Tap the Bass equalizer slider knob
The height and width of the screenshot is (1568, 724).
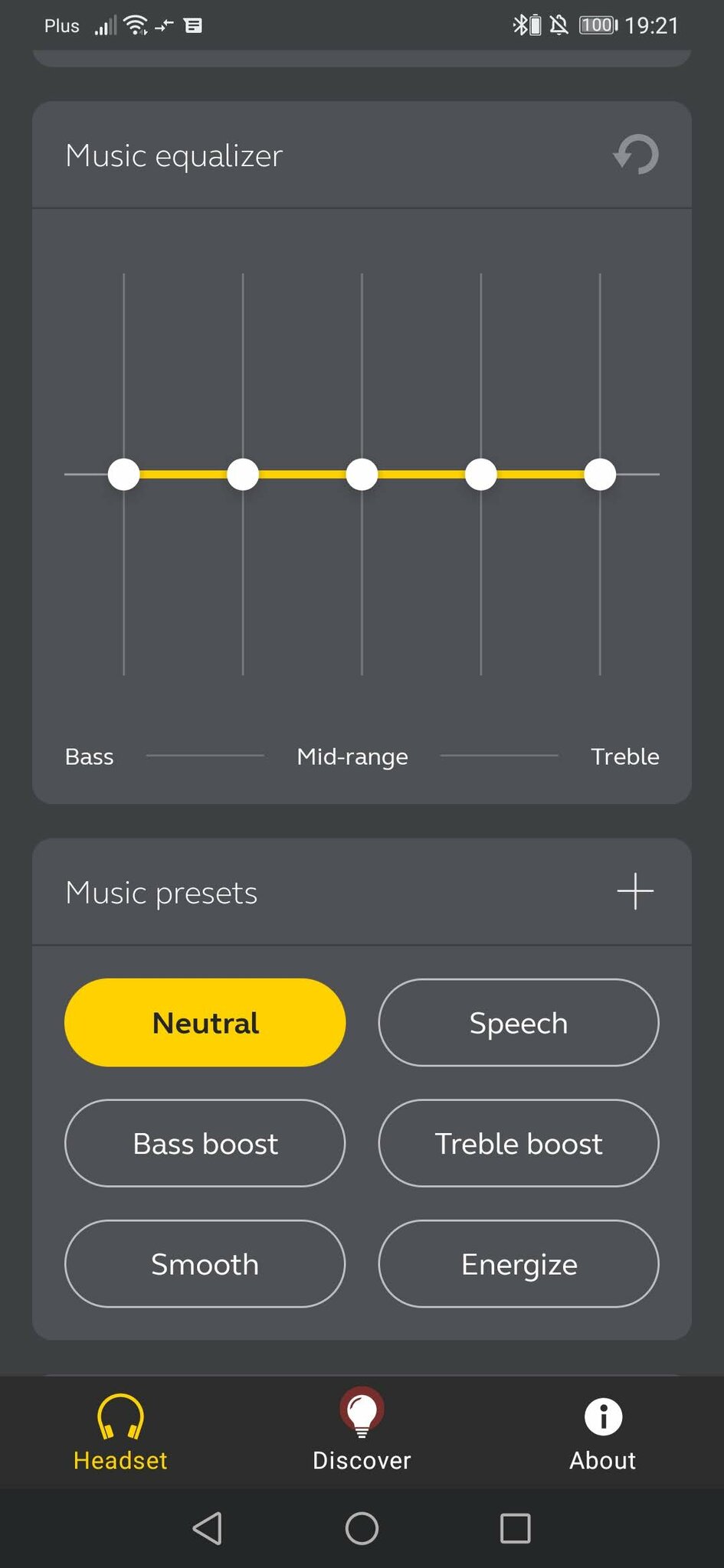124,474
